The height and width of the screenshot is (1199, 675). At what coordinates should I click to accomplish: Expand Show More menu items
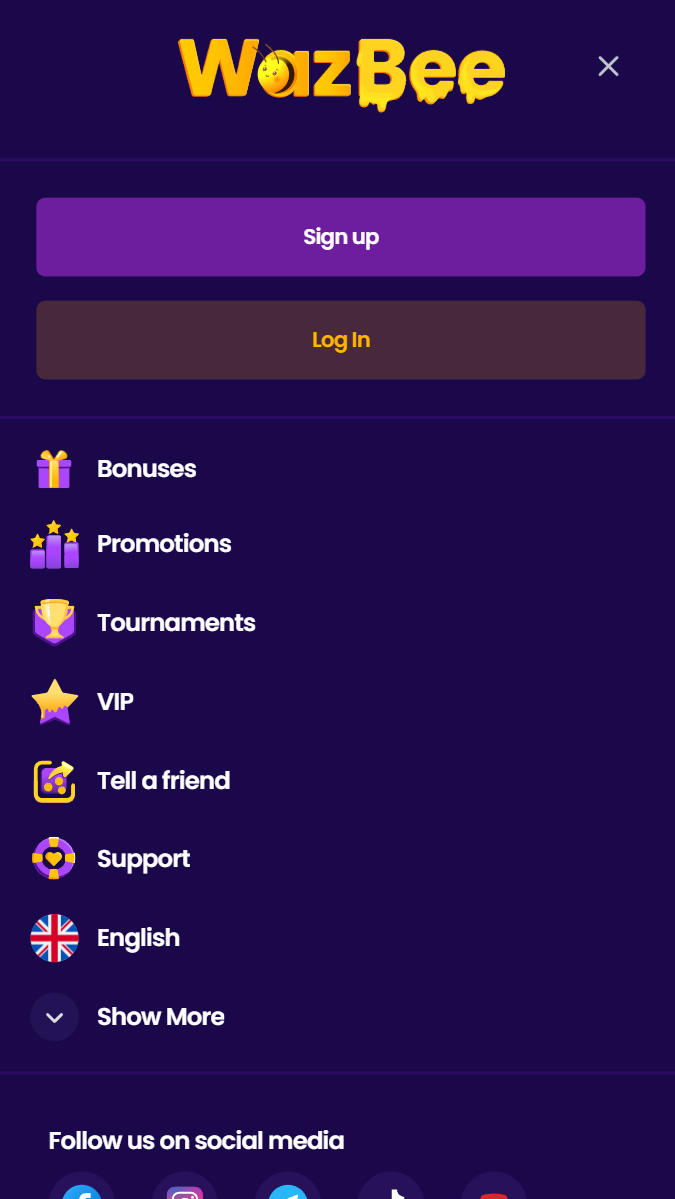click(160, 1017)
